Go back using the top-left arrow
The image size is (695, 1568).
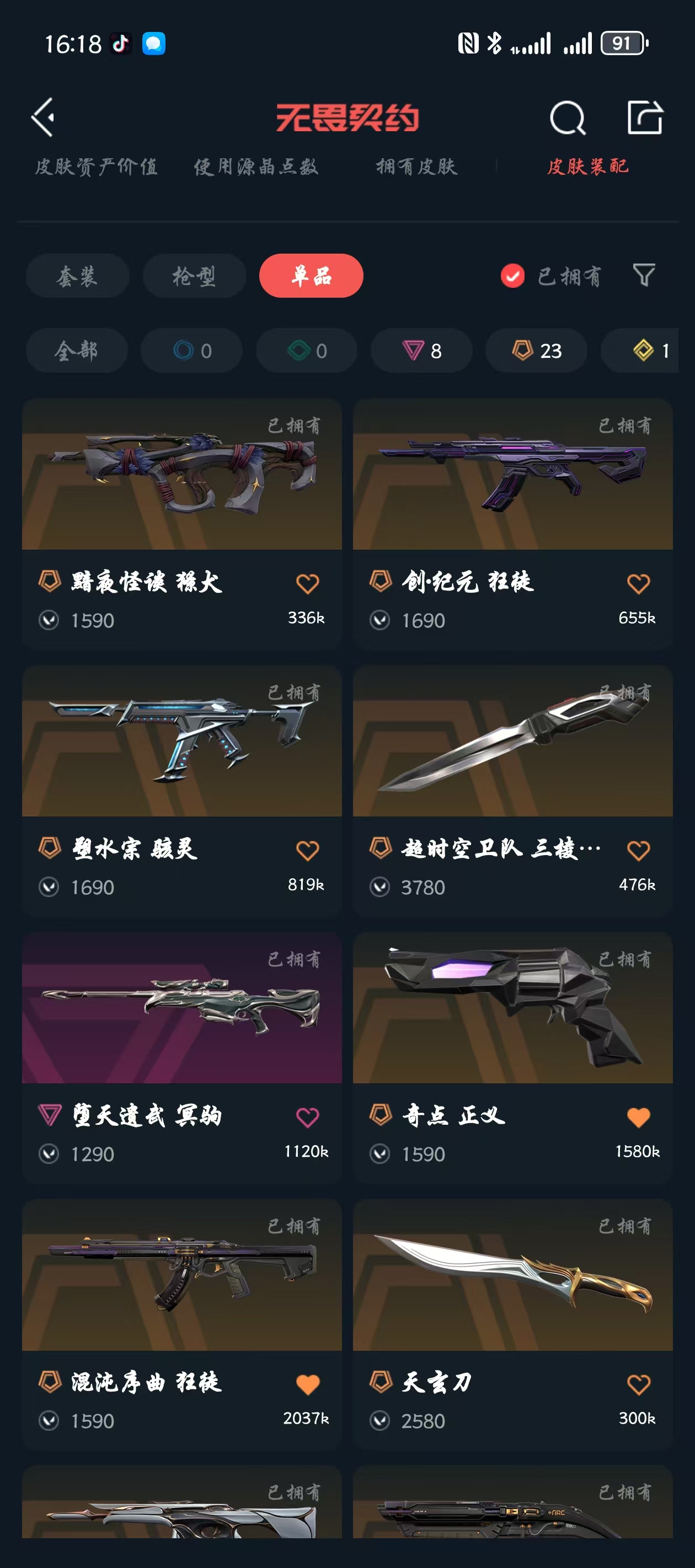tap(42, 117)
